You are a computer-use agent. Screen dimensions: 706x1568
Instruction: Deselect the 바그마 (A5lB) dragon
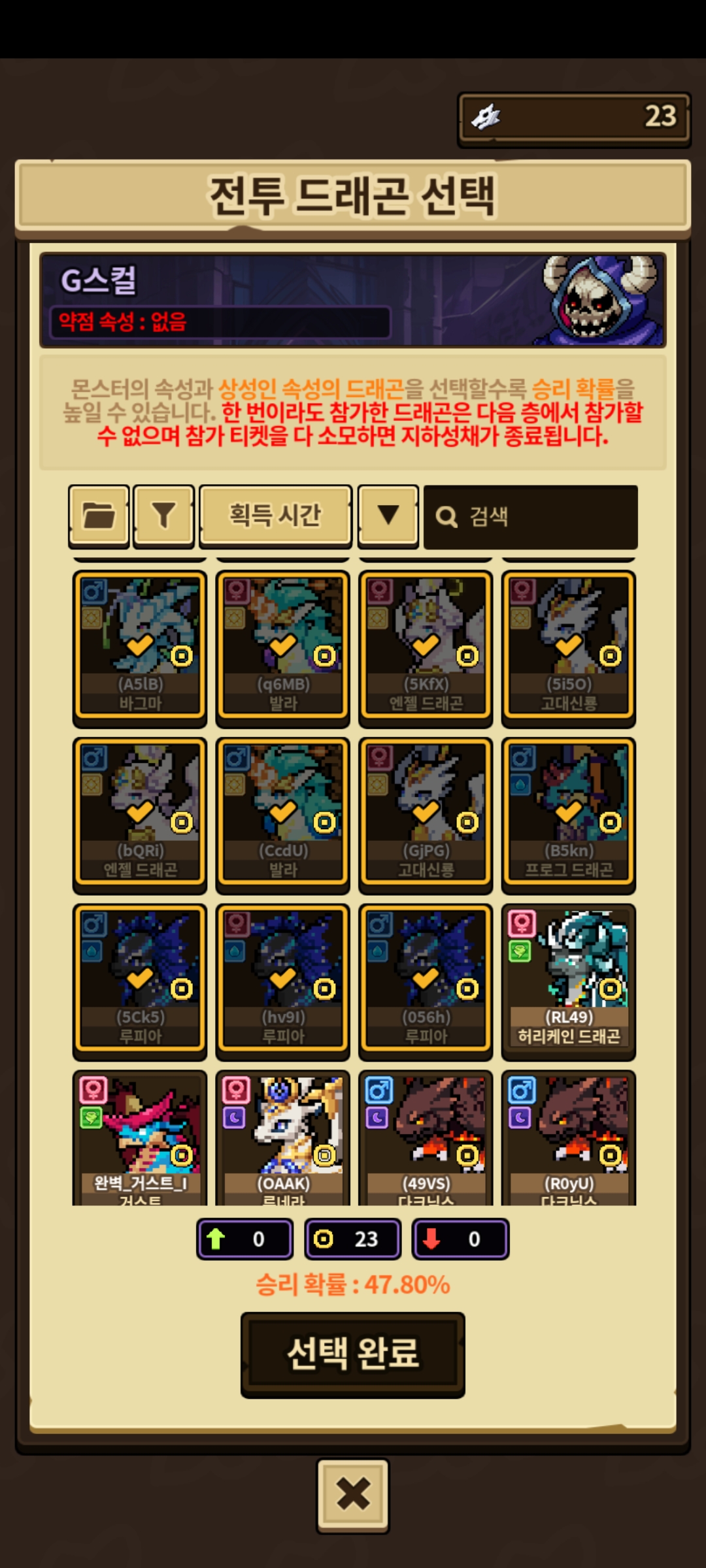(140, 645)
